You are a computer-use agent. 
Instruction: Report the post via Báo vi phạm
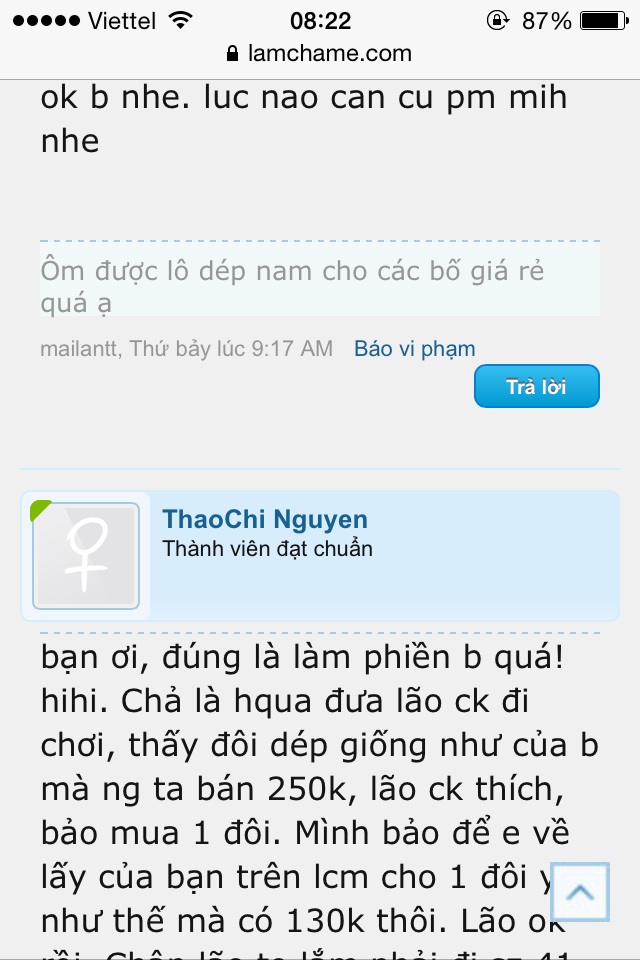[x=414, y=349]
